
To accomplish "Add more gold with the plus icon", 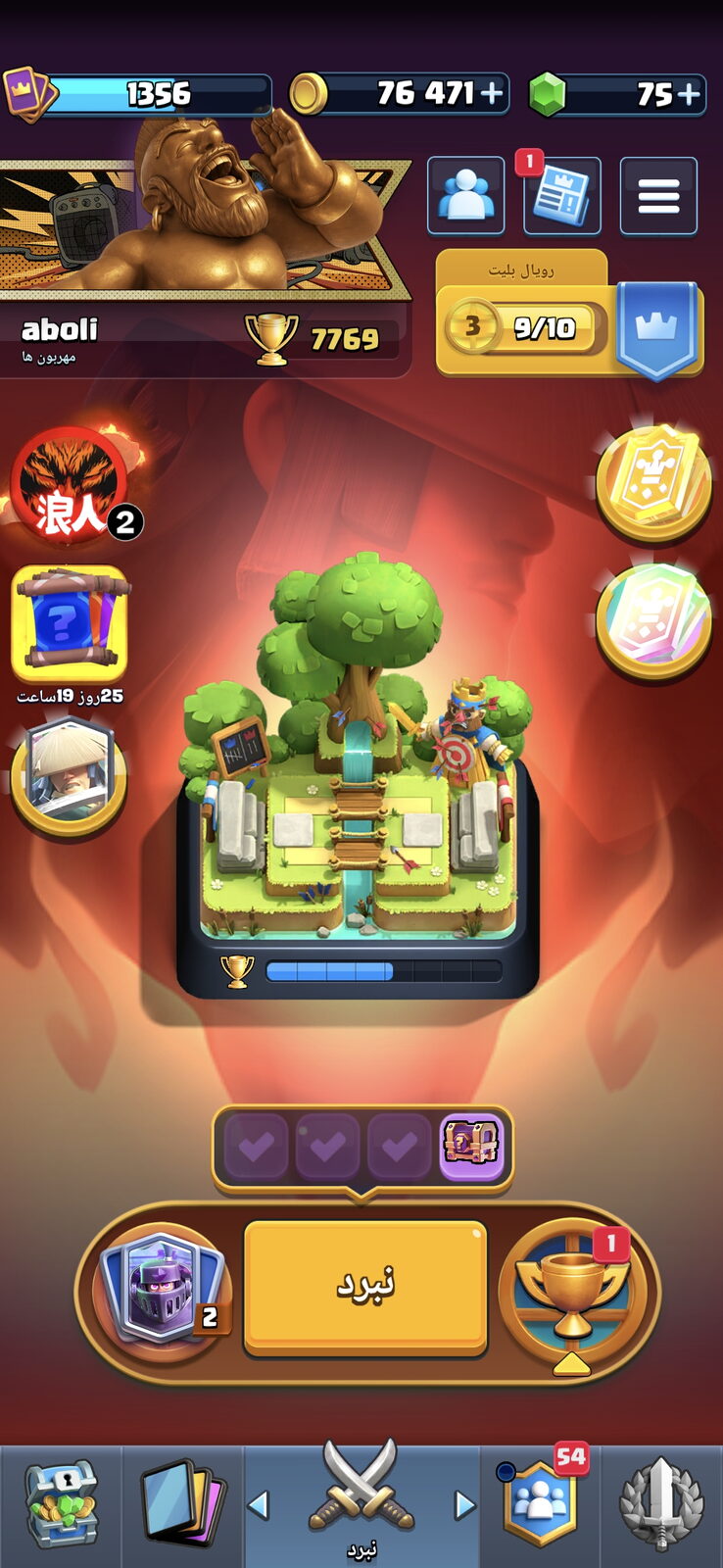I will tap(491, 94).
